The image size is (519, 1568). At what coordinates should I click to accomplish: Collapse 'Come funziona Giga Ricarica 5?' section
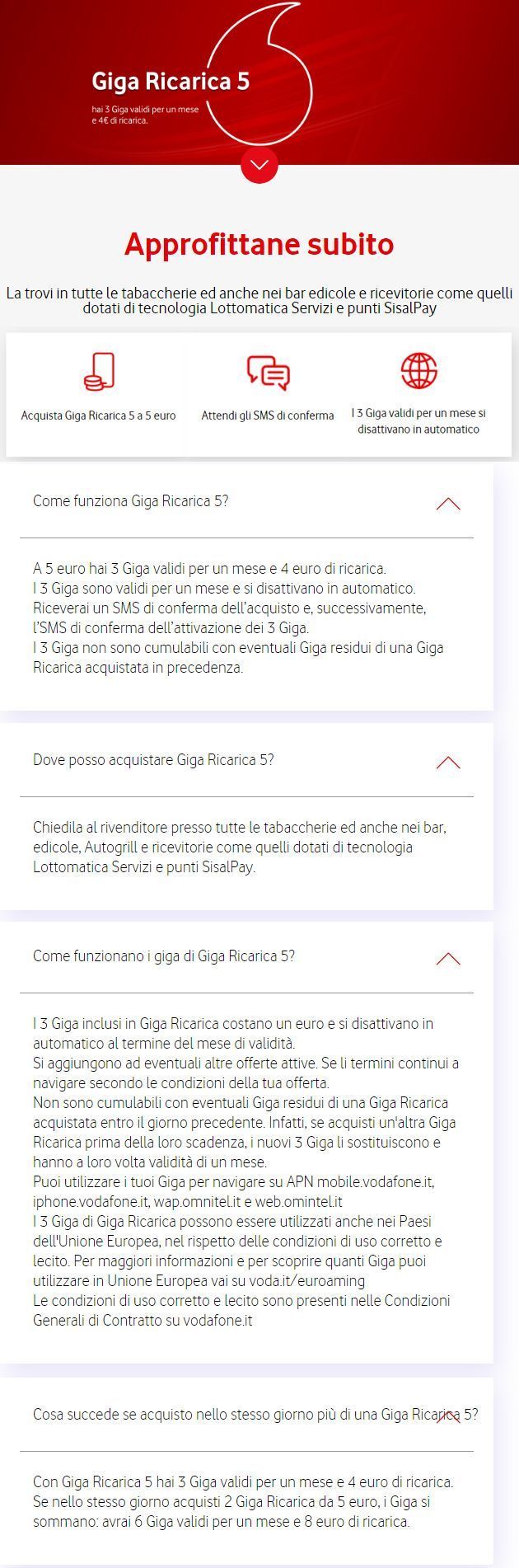[447, 504]
